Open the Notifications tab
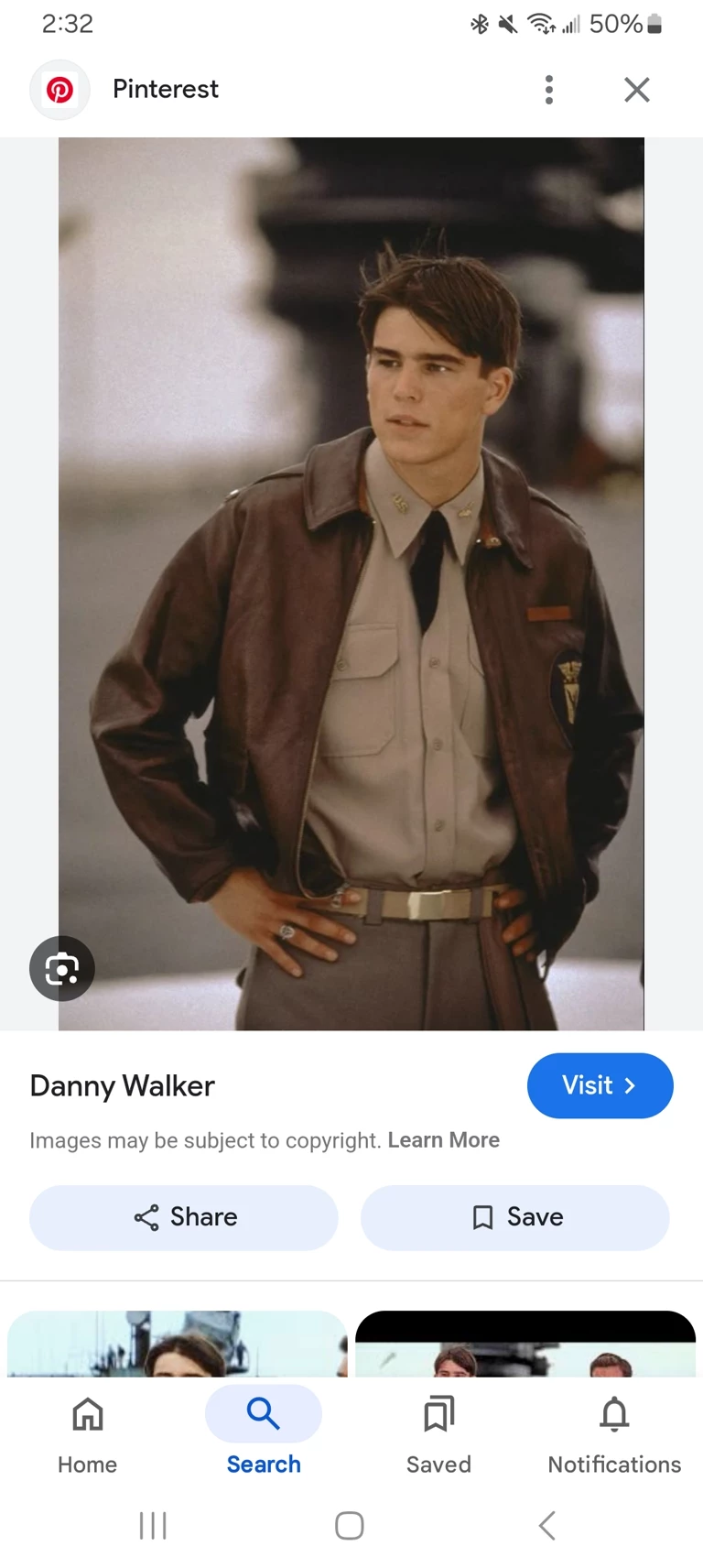This screenshot has height=1568, width=703. [x=614, y=1432]
